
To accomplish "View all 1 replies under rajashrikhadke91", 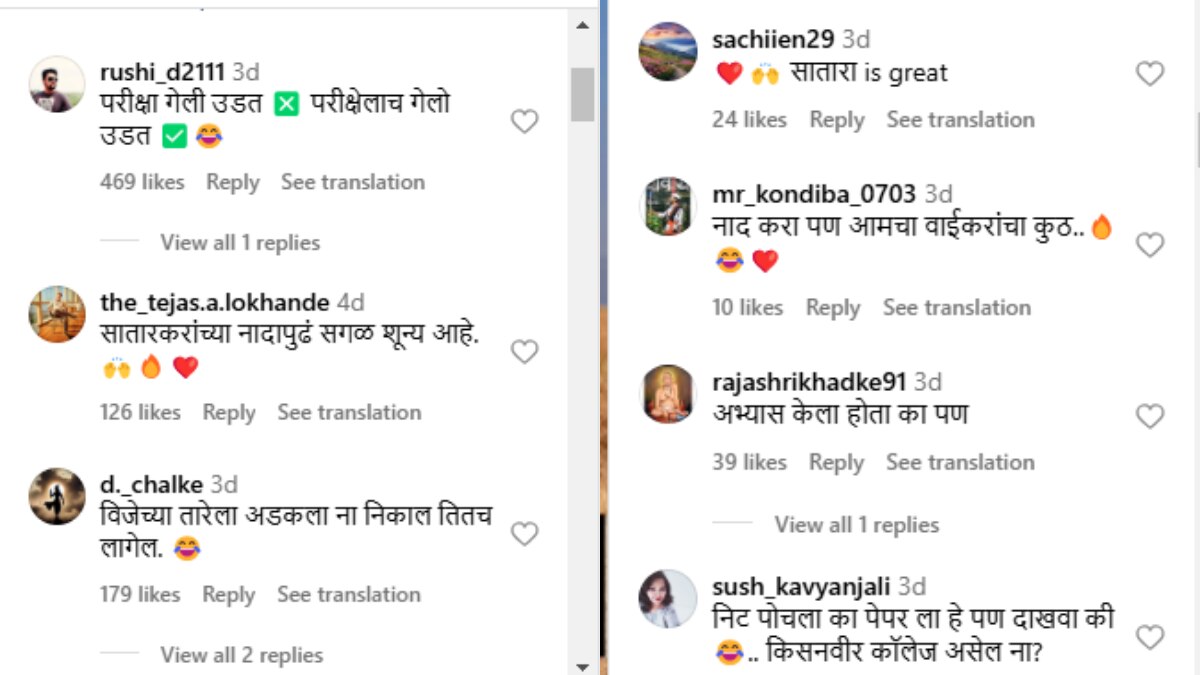I will (x=856, y=524).
